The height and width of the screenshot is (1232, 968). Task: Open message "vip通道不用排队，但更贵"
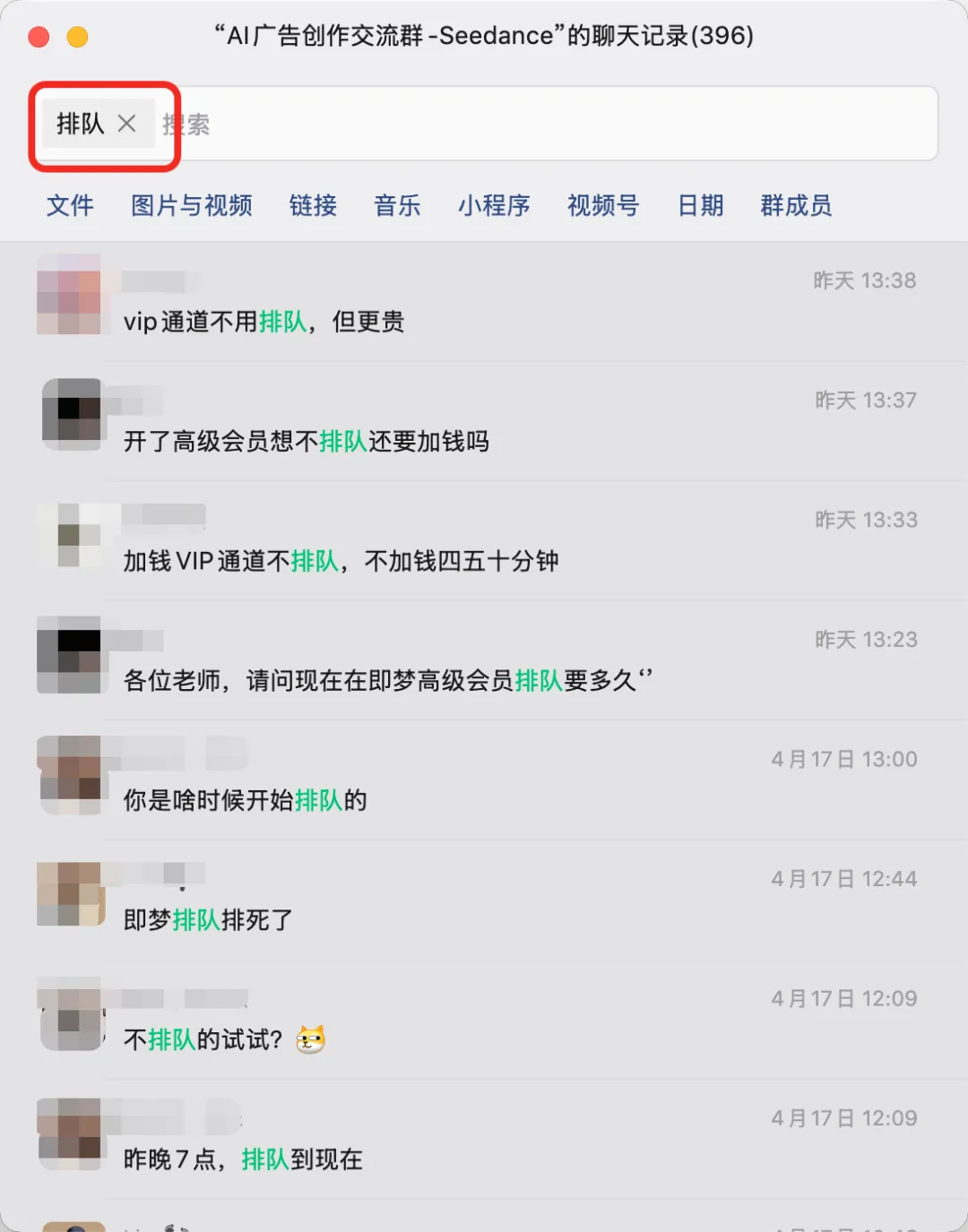click(264, 322)
